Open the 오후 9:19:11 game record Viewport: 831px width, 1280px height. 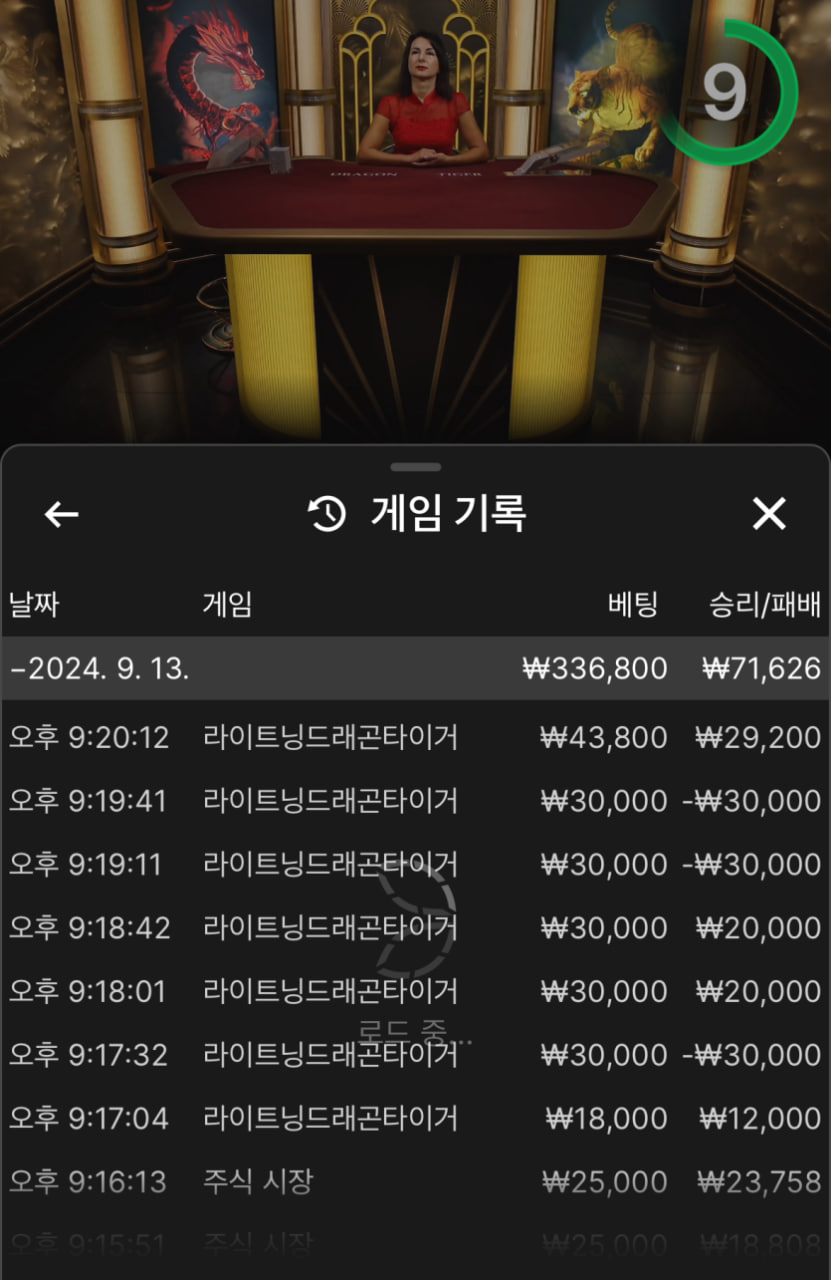415,864
